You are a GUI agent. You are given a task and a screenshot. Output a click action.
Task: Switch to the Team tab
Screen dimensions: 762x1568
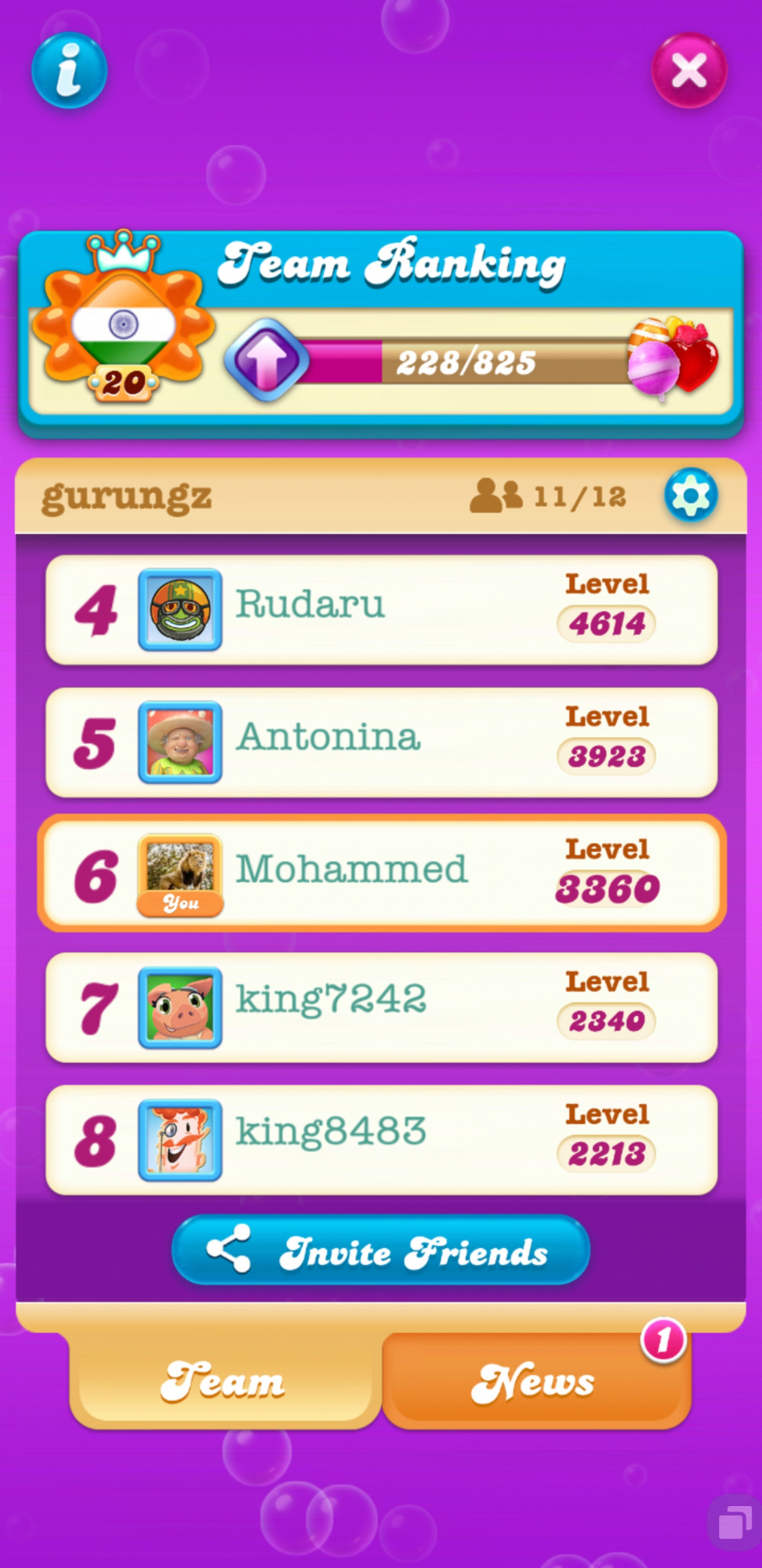[223, 1381]
